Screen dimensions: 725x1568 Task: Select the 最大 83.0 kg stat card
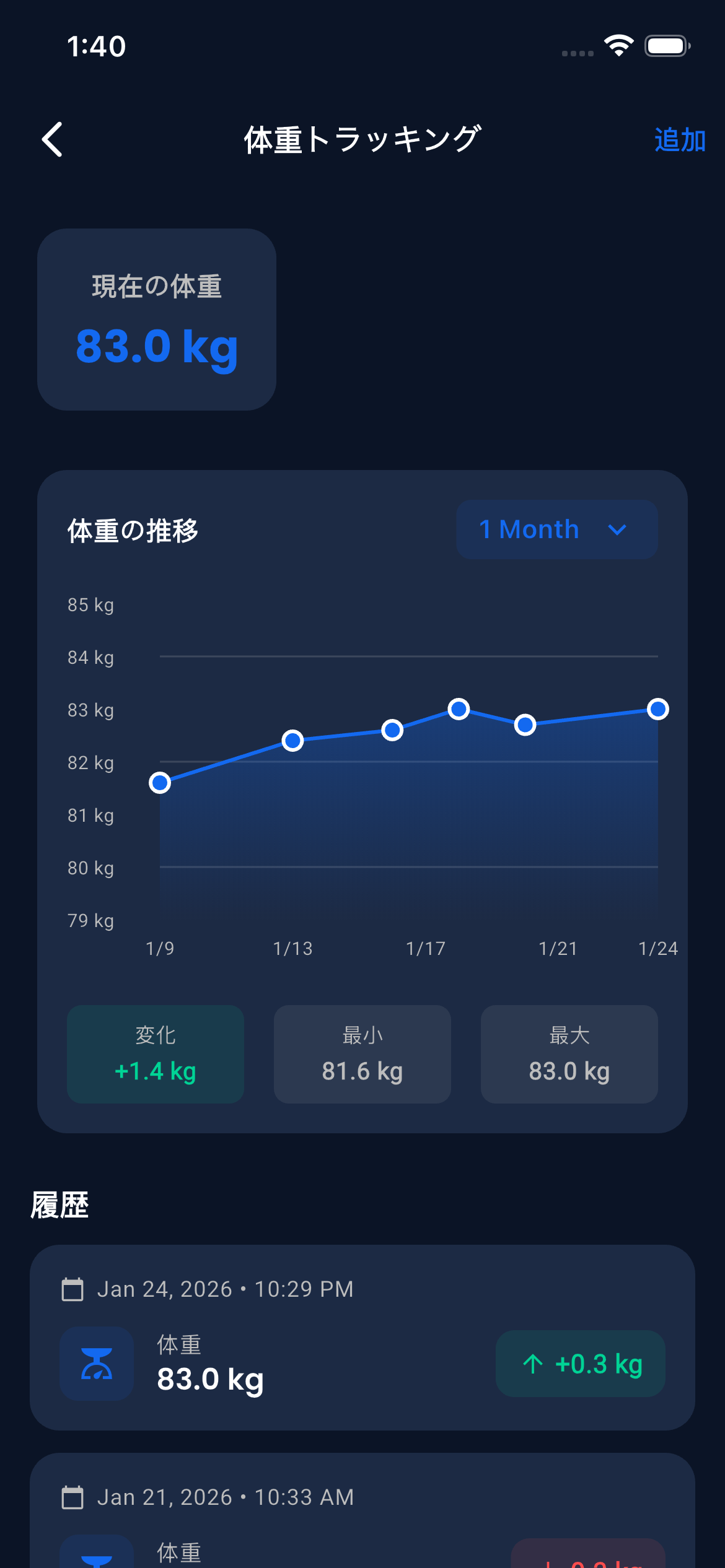[x=569, y=1054]
